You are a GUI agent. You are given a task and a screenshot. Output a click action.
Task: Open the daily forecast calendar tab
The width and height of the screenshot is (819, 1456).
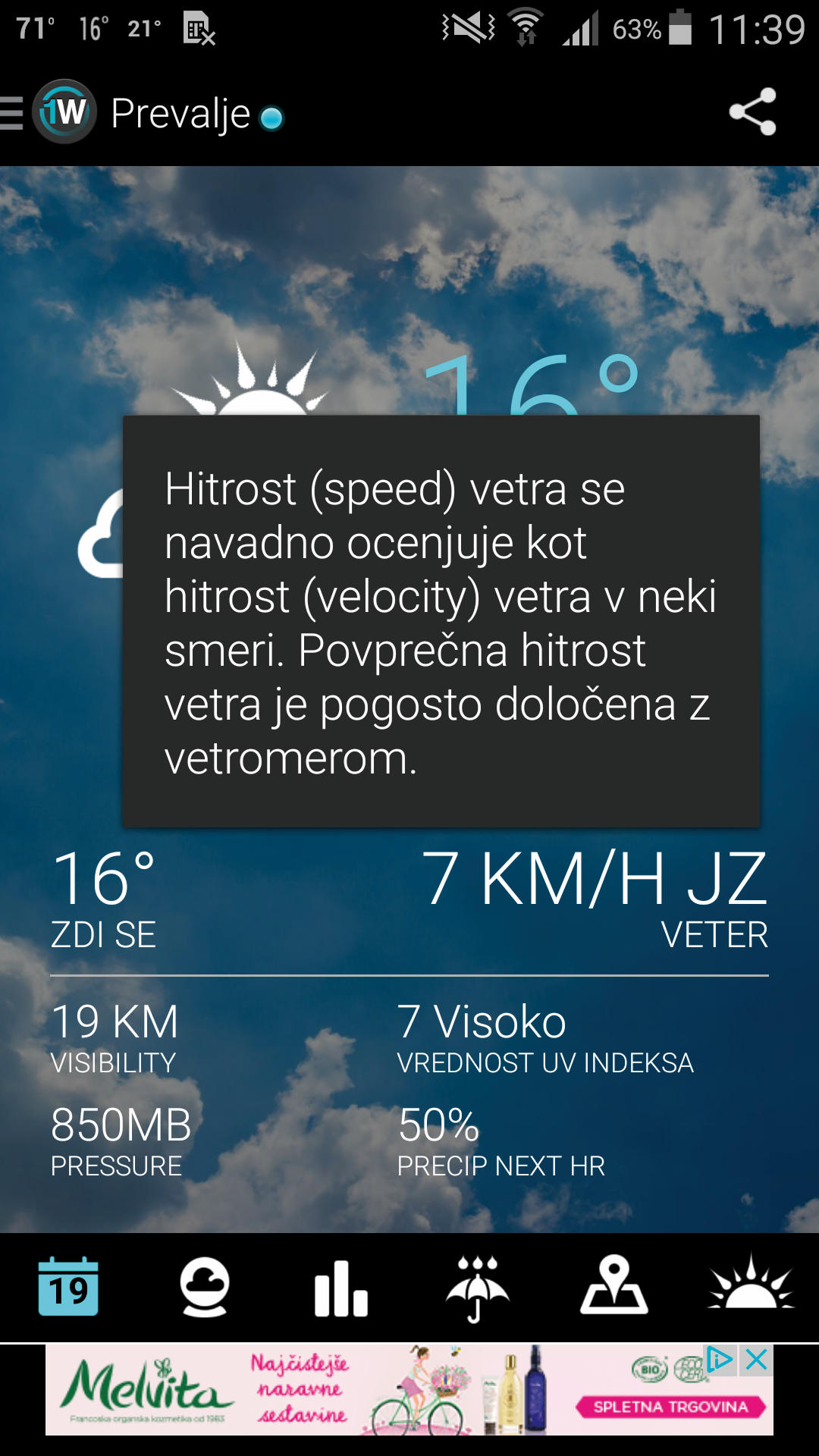68,1287
